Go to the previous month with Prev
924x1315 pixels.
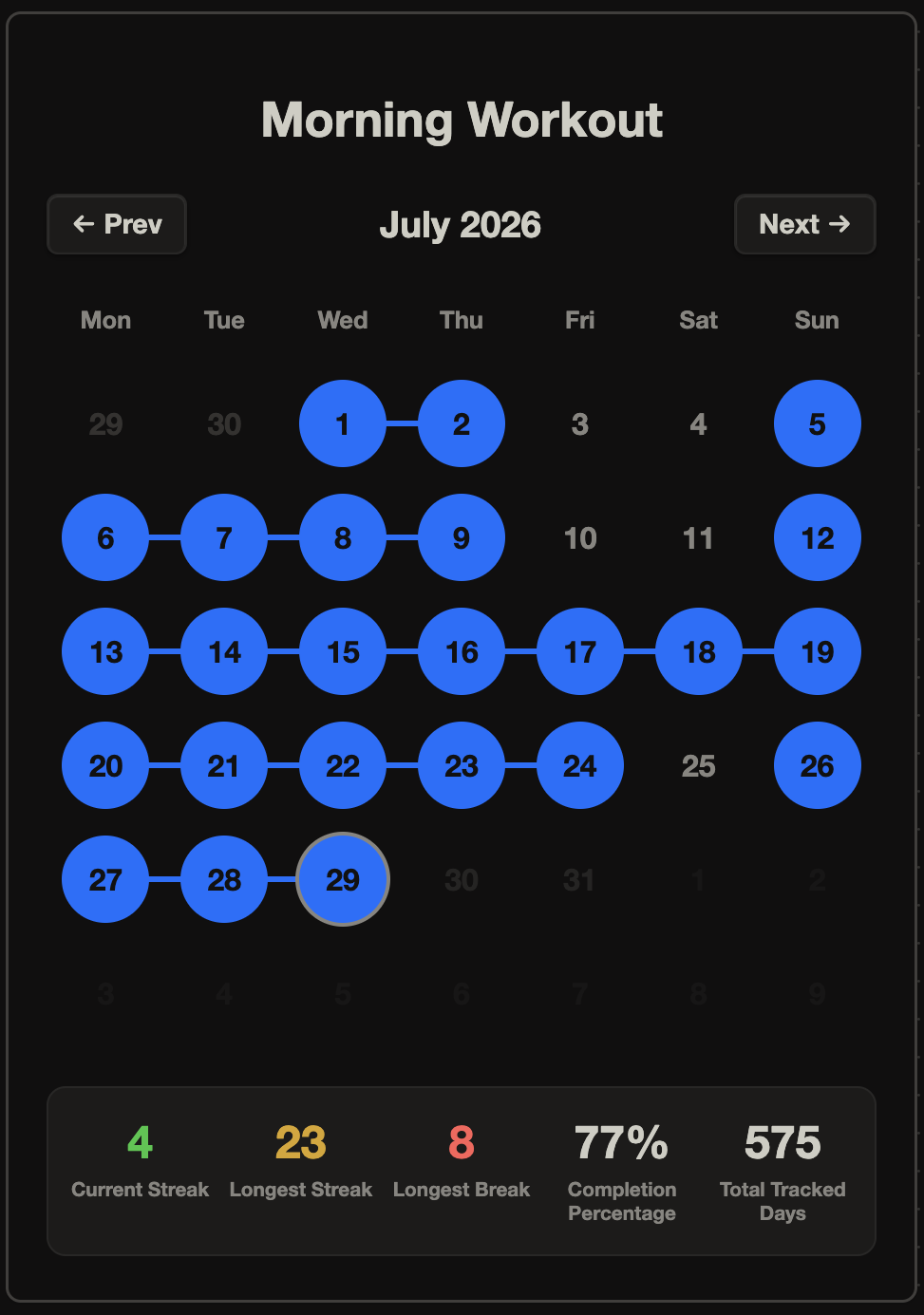117,224
